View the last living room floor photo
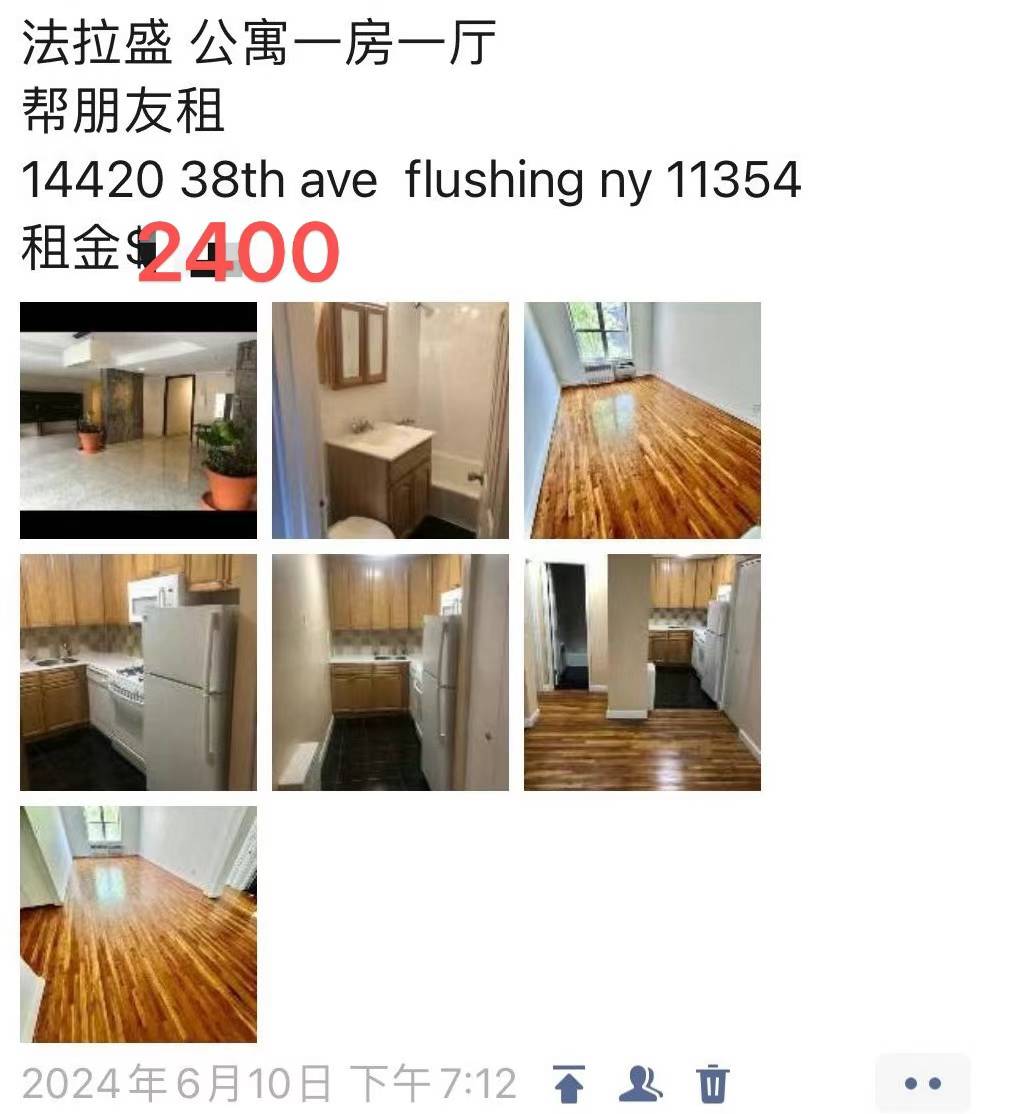The height and width of the screenshot is (1114, 1013). [x=138, y=924]
